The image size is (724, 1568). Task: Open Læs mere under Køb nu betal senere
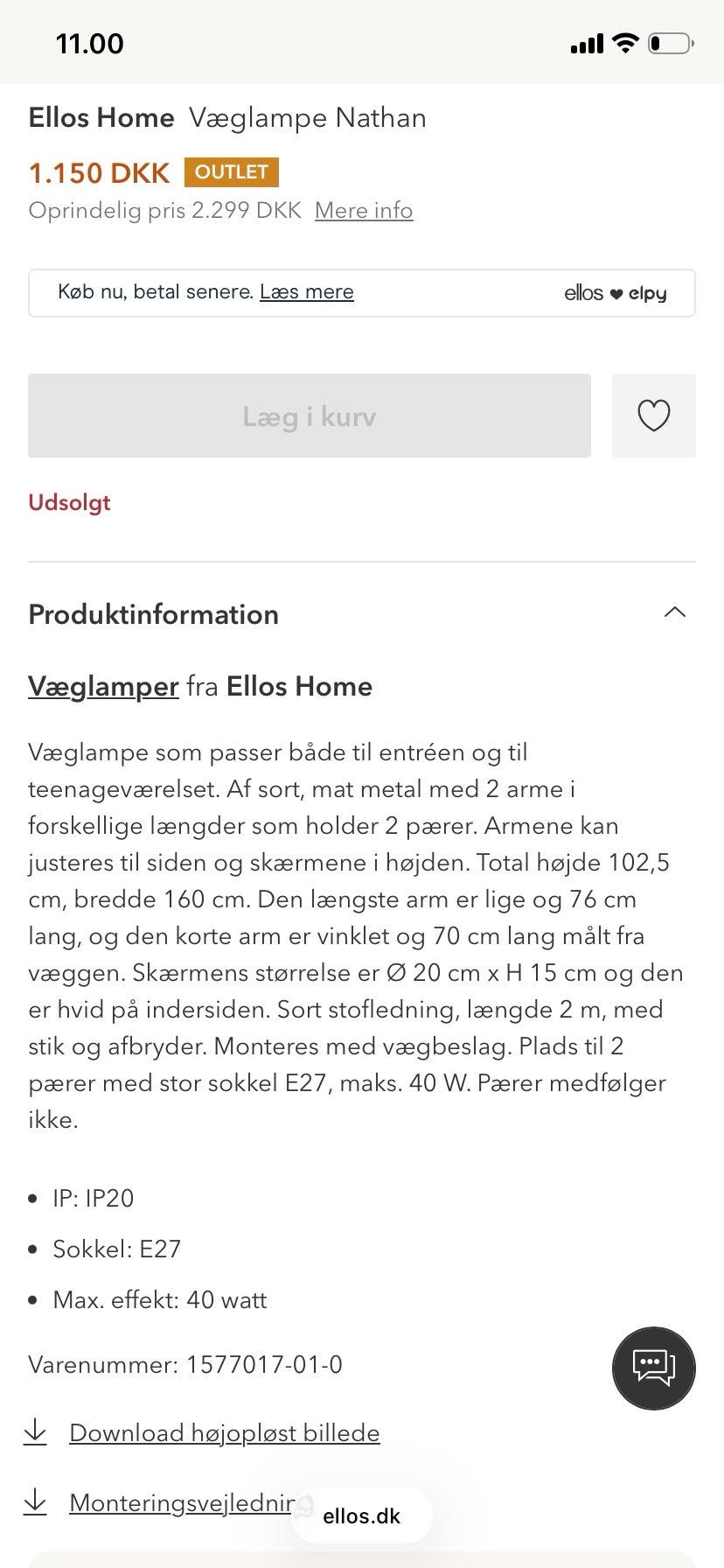308,291
